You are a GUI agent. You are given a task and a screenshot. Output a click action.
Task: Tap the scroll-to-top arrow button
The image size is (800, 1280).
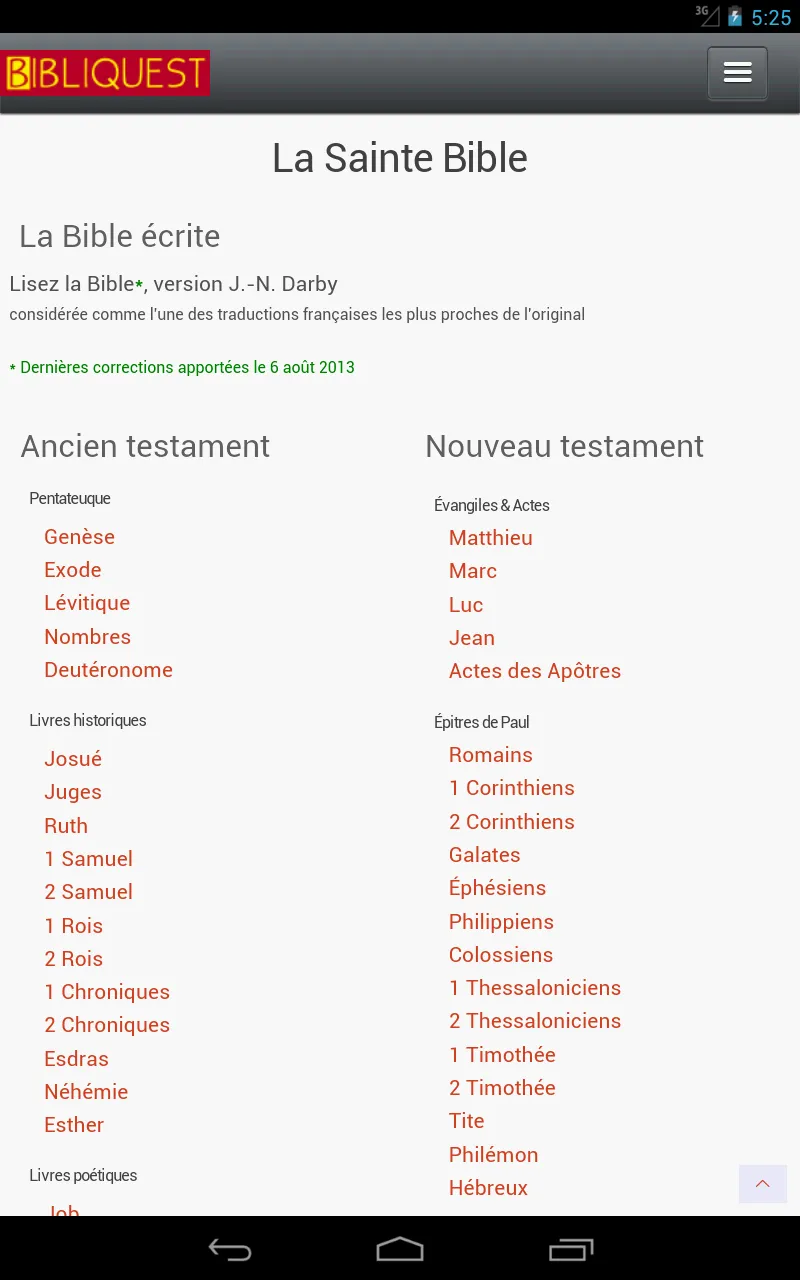763,1184
